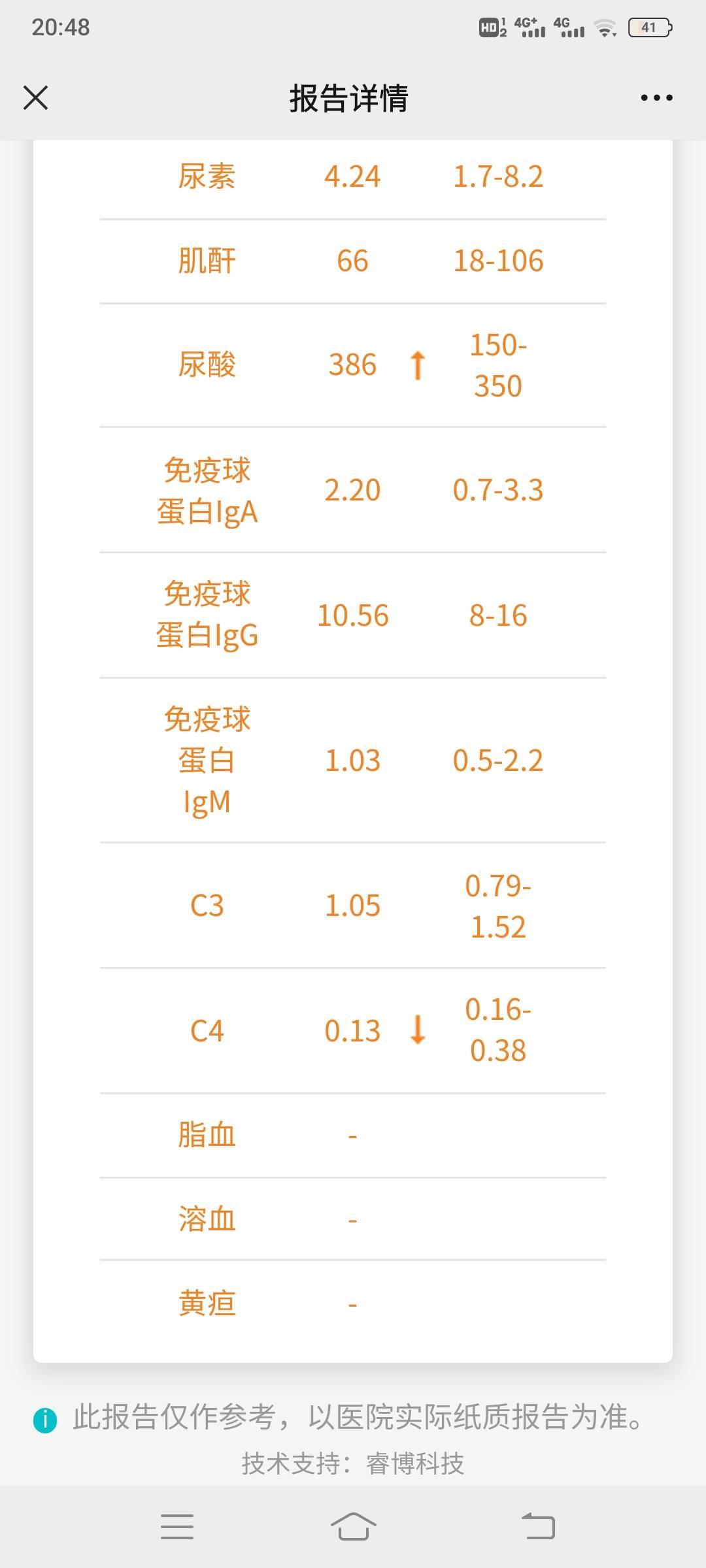706x1568 pixels.
Task: Tap the battery indicator showing 41
Action: (x=649, y=27)
